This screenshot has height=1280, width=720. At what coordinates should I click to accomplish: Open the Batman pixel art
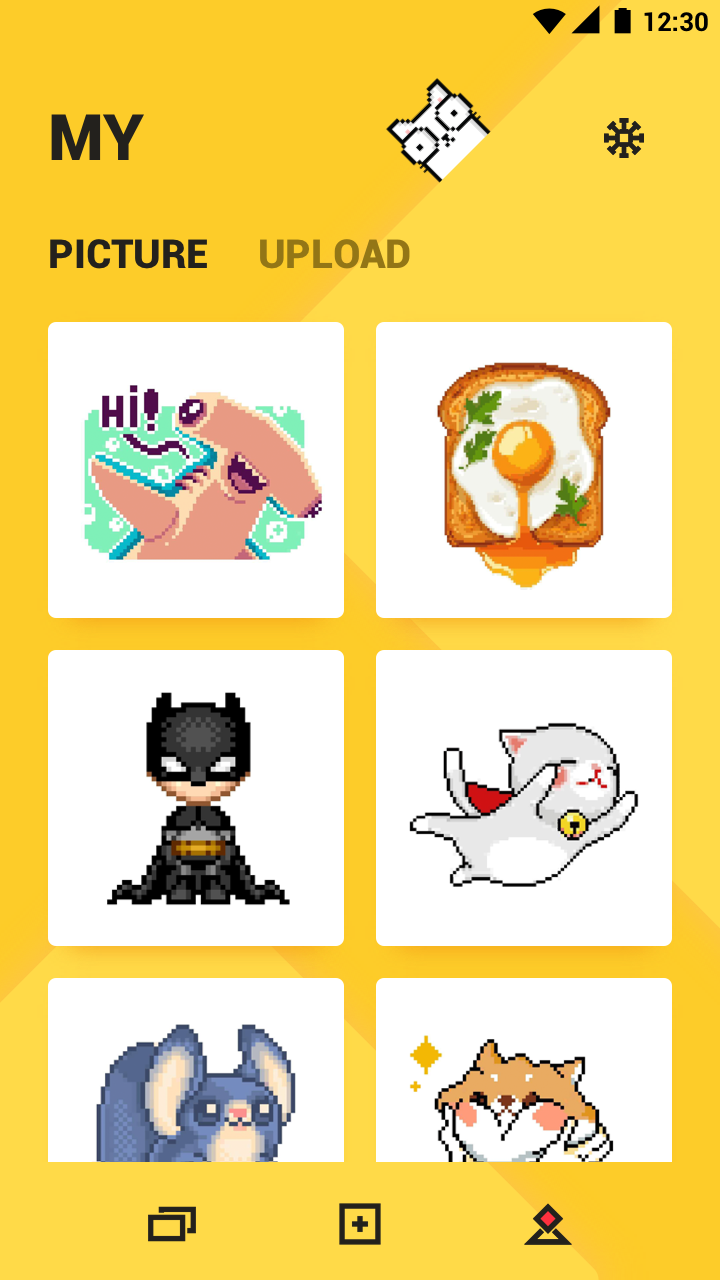click(x=196, y=798)
